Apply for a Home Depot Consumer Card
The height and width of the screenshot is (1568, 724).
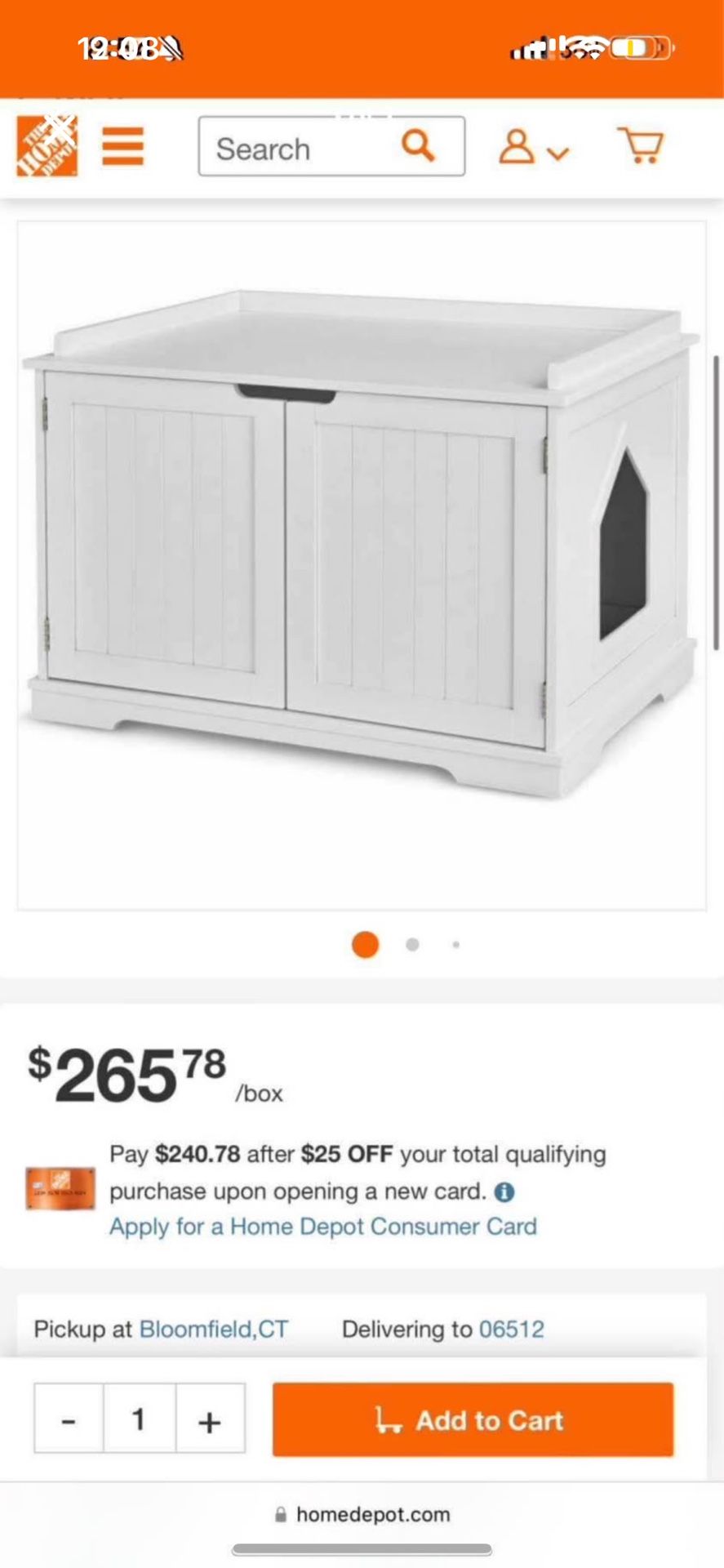pos(323,1227)
